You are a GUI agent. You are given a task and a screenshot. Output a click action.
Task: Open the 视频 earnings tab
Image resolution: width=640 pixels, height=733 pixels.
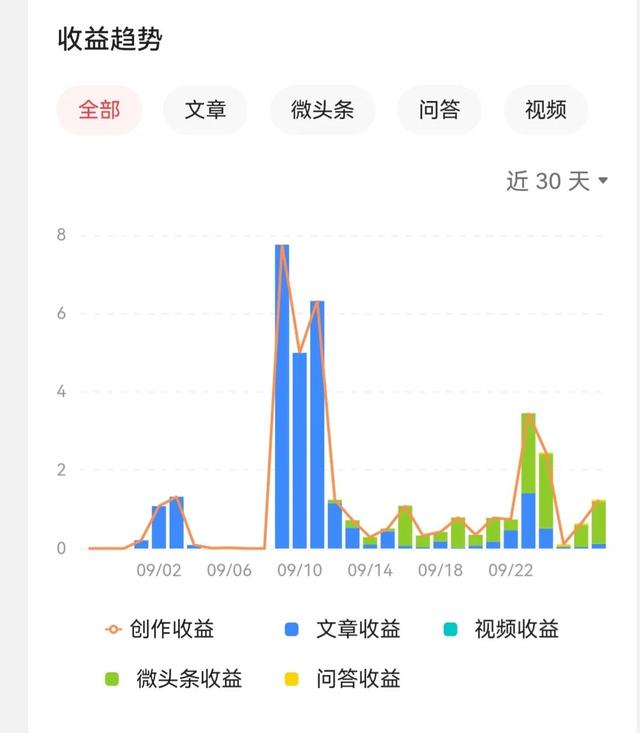pyautogui.click(x=546, y=110)
